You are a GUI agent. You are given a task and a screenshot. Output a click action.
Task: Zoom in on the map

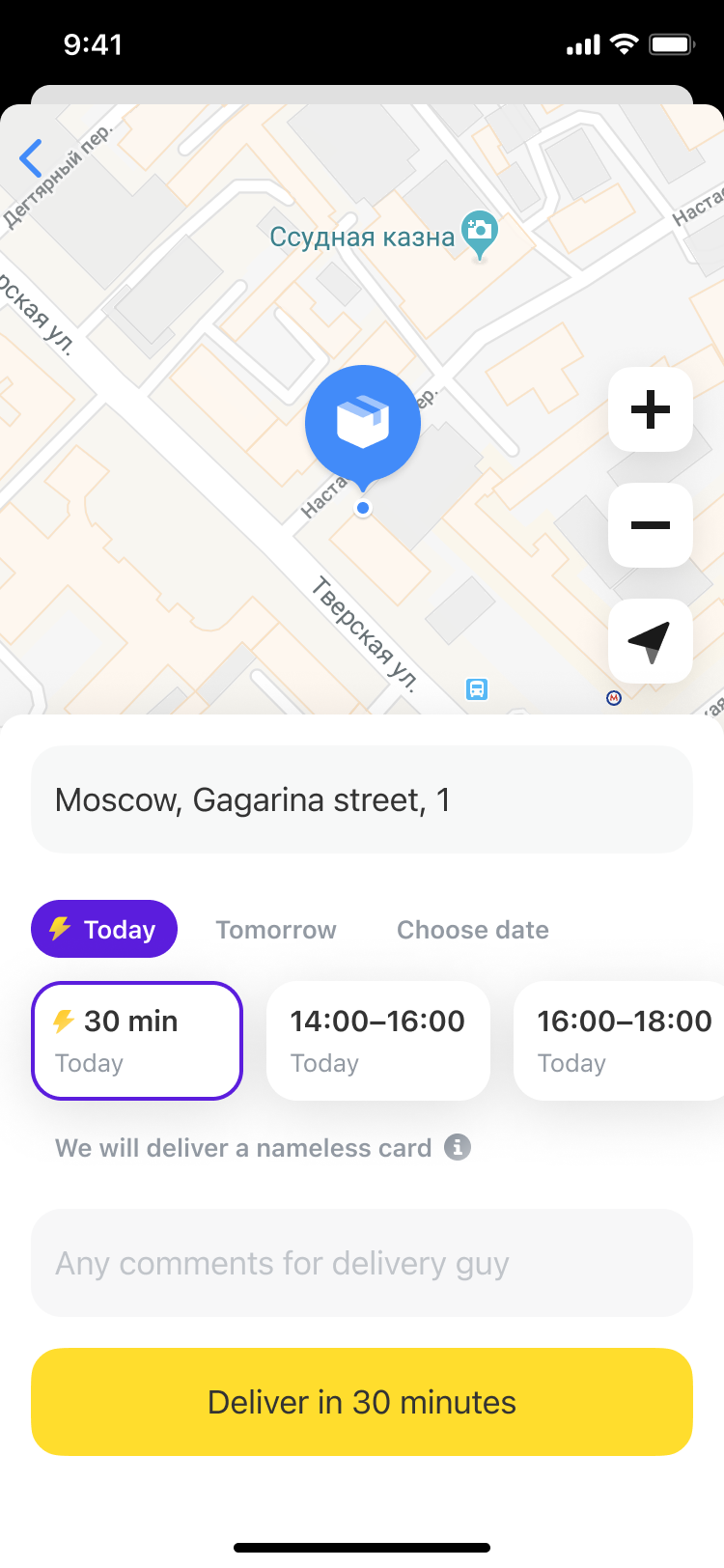650,409
